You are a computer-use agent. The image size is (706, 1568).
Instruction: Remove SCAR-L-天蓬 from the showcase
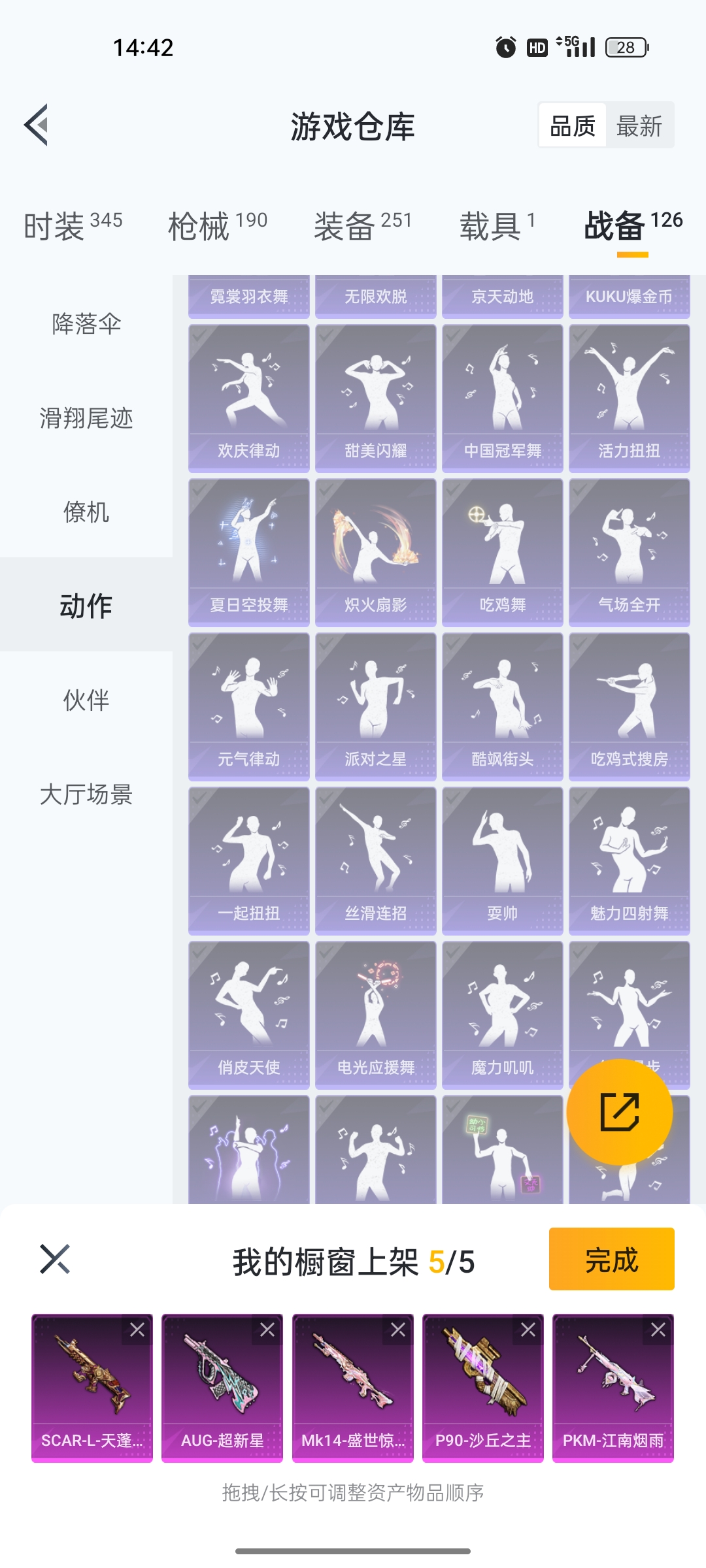[x=137, y=1330]
